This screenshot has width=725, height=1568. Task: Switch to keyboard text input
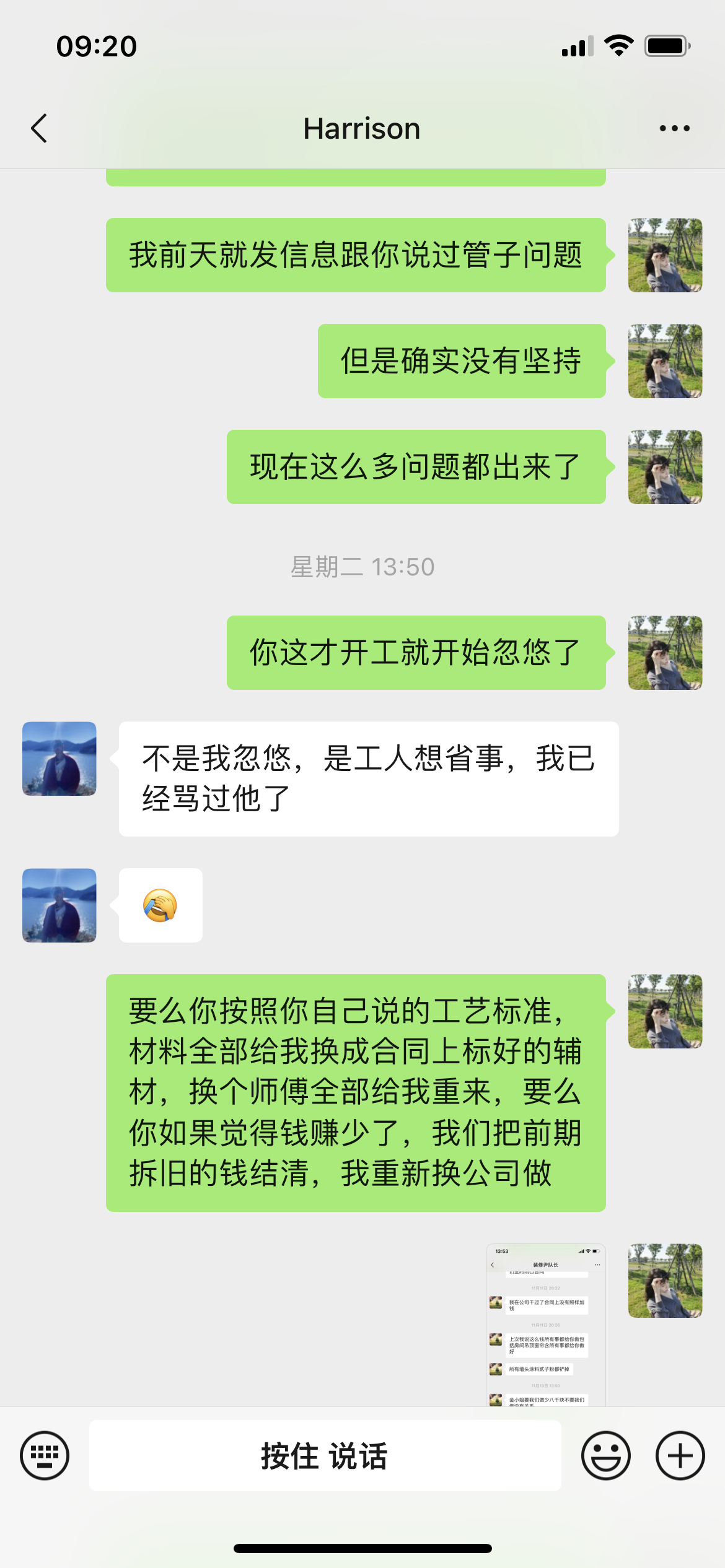(45, 1455)
